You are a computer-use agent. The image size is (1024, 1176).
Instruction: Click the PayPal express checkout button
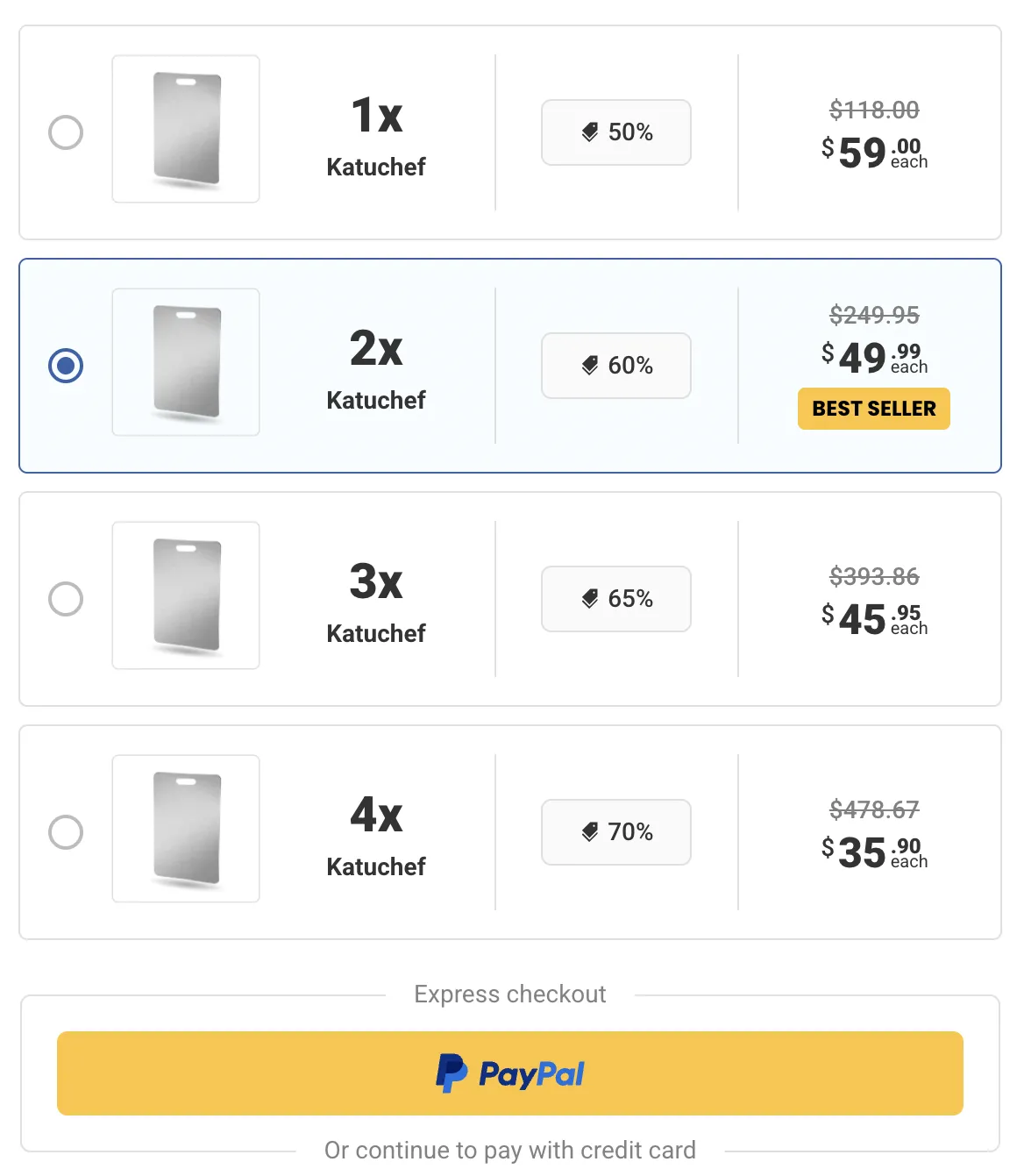click(511, 1073)
